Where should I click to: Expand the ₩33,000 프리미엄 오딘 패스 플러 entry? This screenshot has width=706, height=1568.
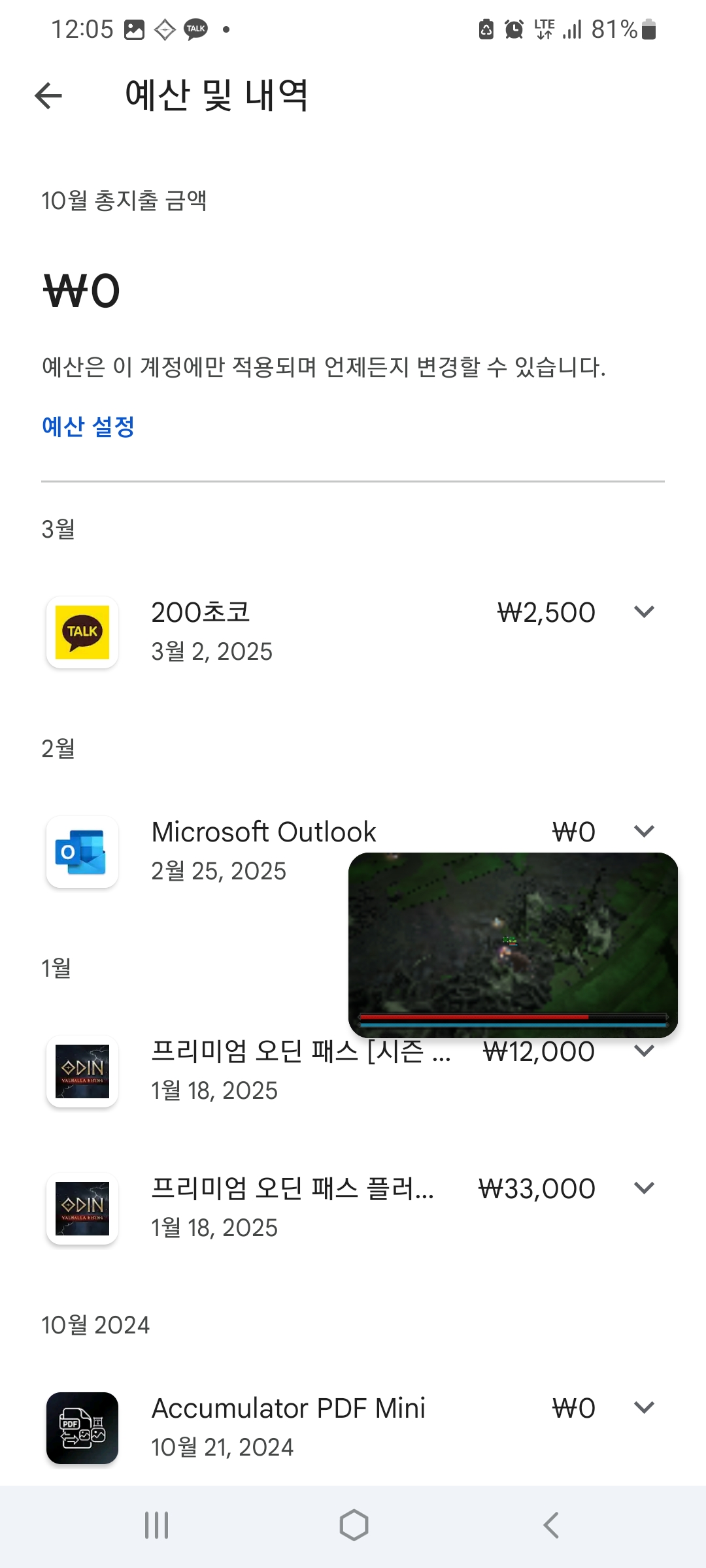coord(644,1188)
